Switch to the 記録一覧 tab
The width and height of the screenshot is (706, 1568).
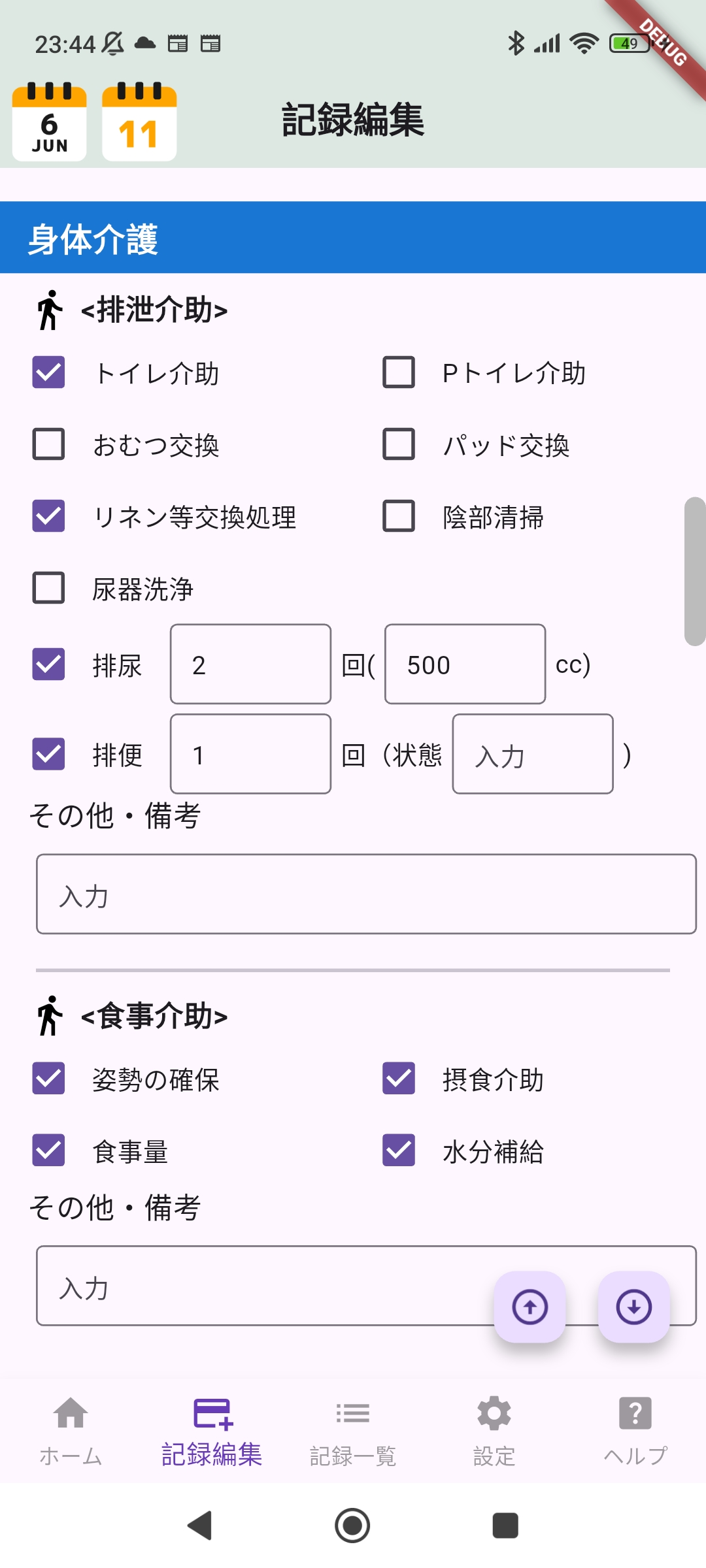353,1431
